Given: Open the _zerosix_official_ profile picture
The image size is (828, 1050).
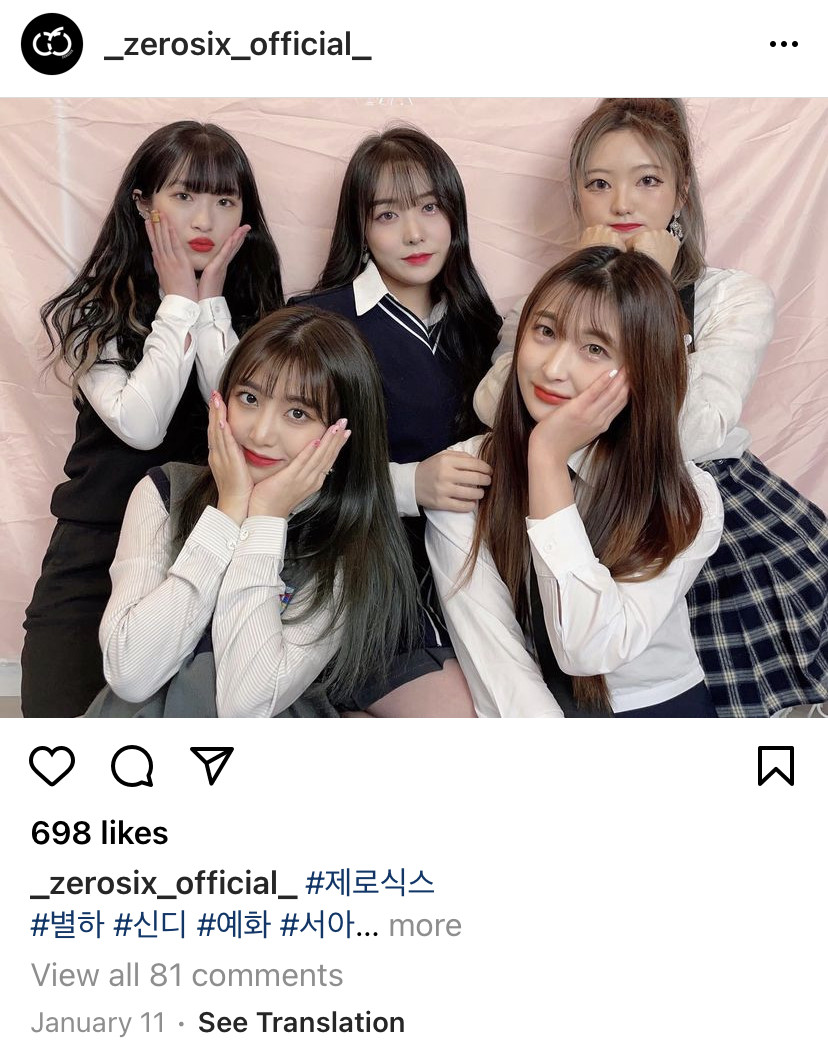Looking at the screenshot, I should [50, 45].
